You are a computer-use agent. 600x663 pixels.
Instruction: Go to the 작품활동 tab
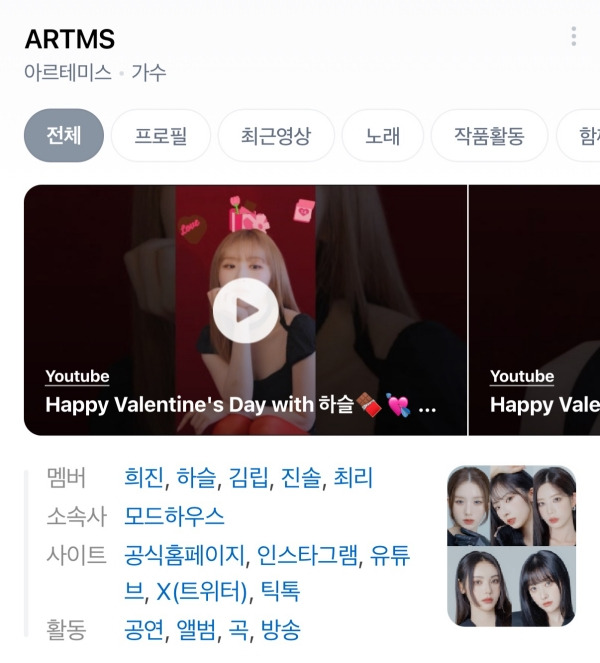pos(489,136)
